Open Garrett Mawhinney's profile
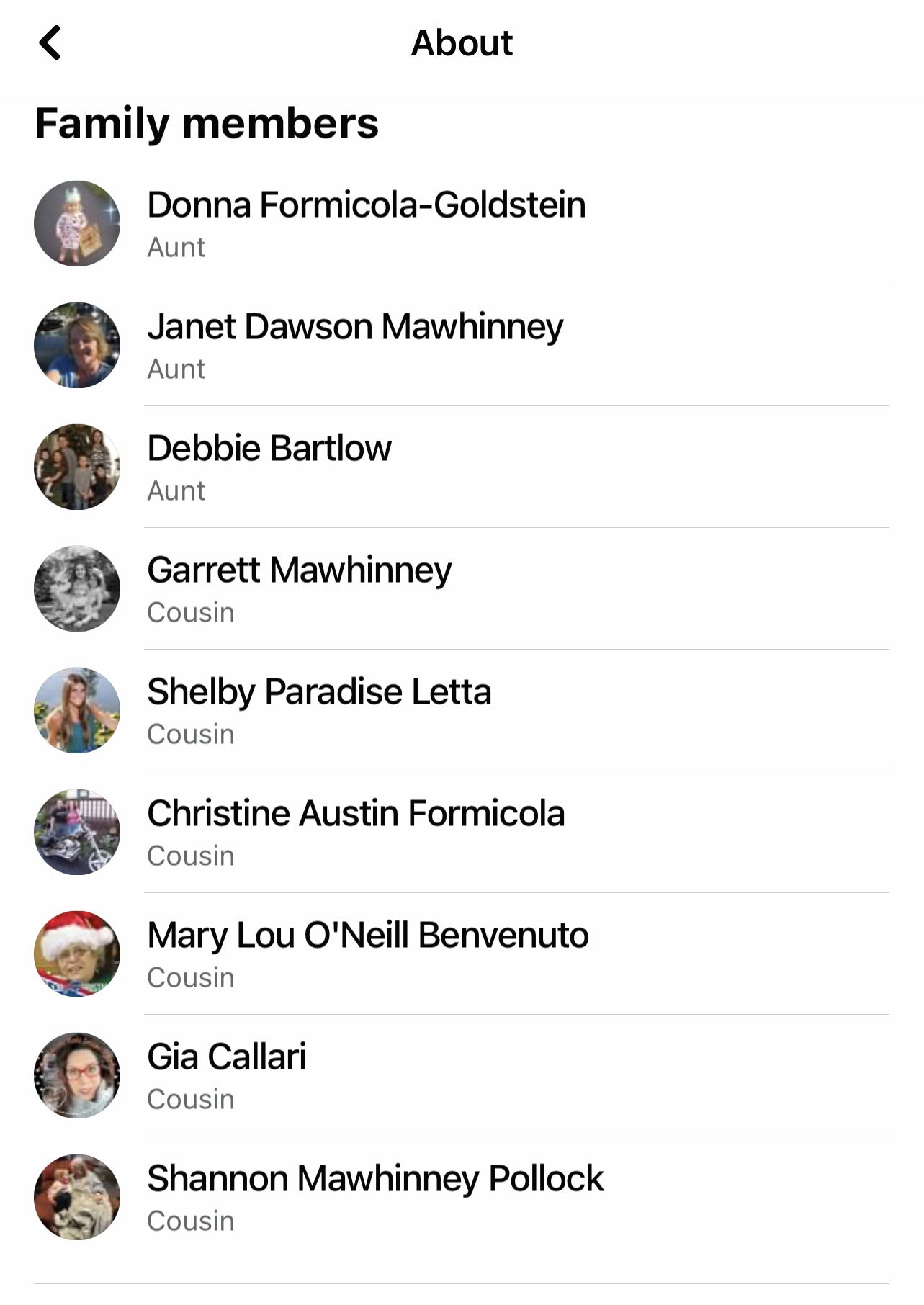Screen dimensions: 924x1305 462,588
